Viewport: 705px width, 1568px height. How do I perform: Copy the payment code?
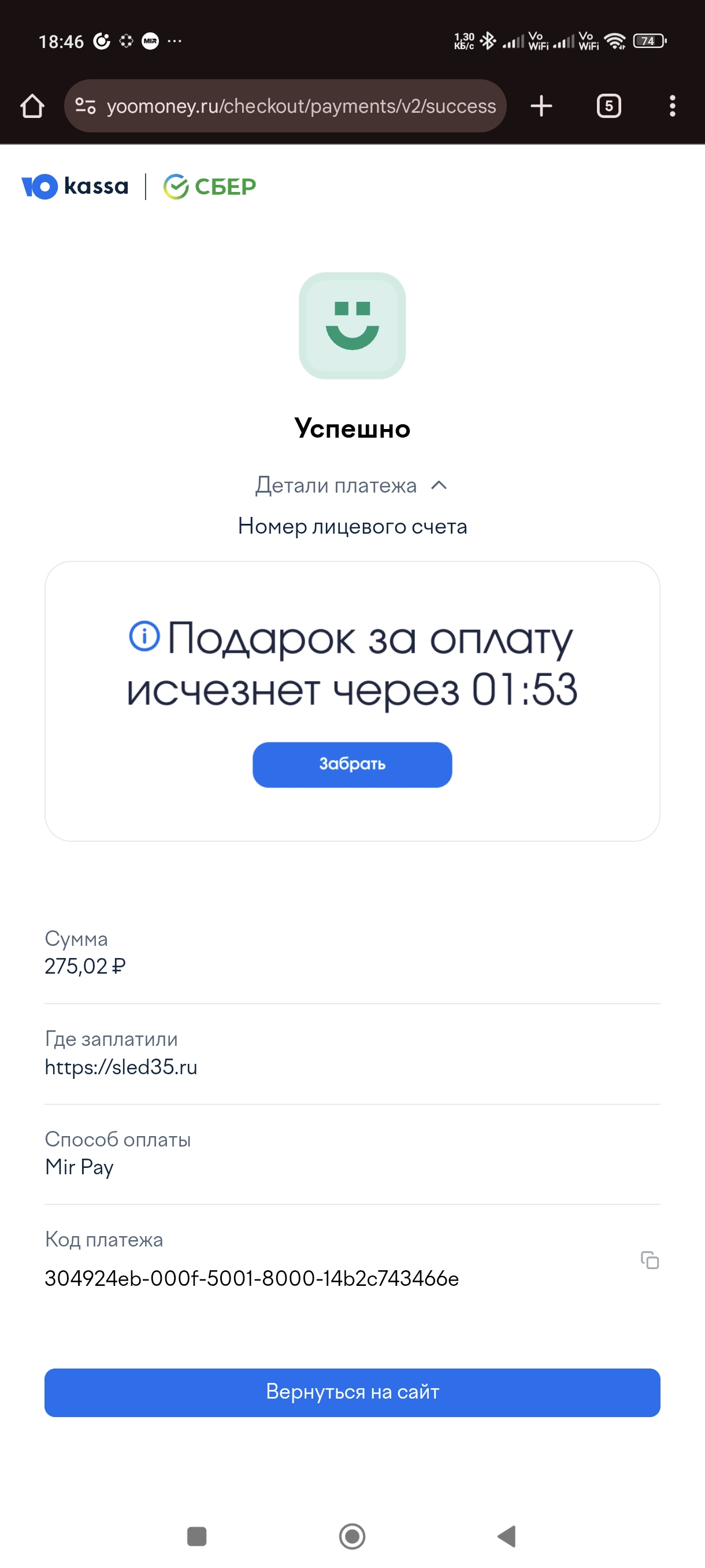pyautogui.click(x=650, y=1259)
